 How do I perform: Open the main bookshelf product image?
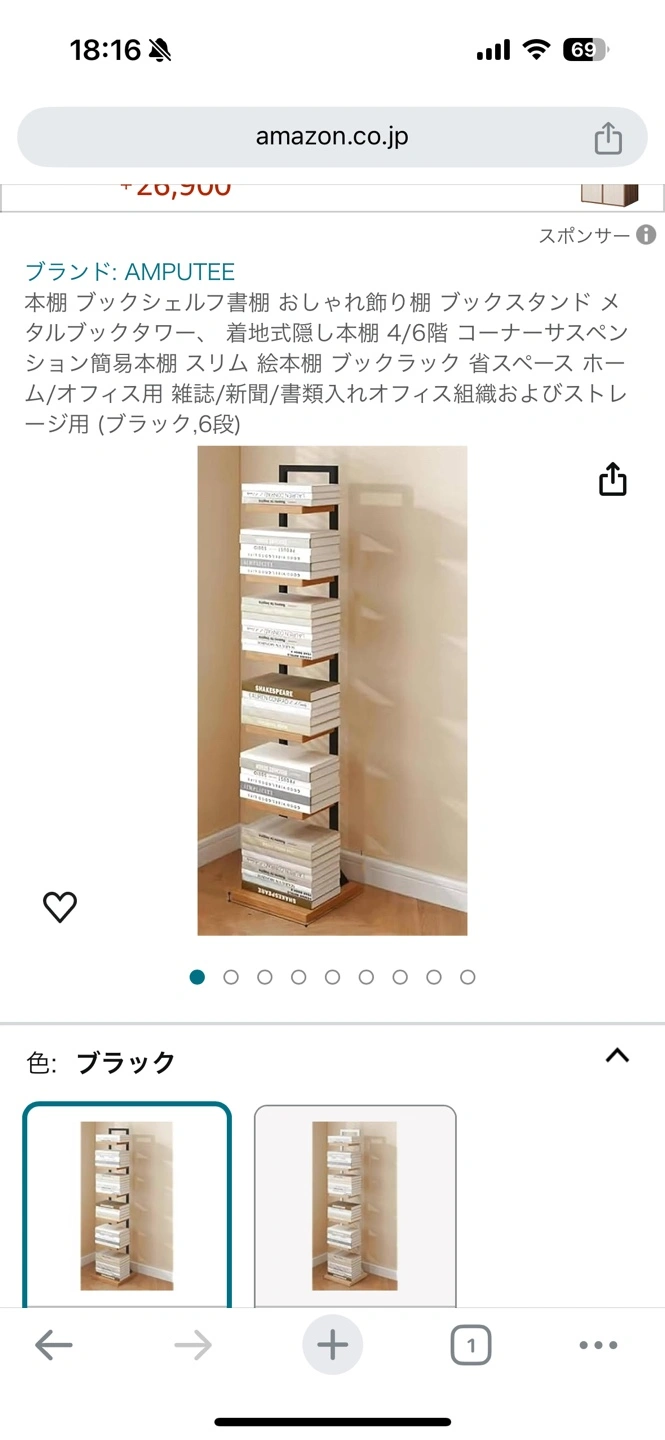click(332, 690)
